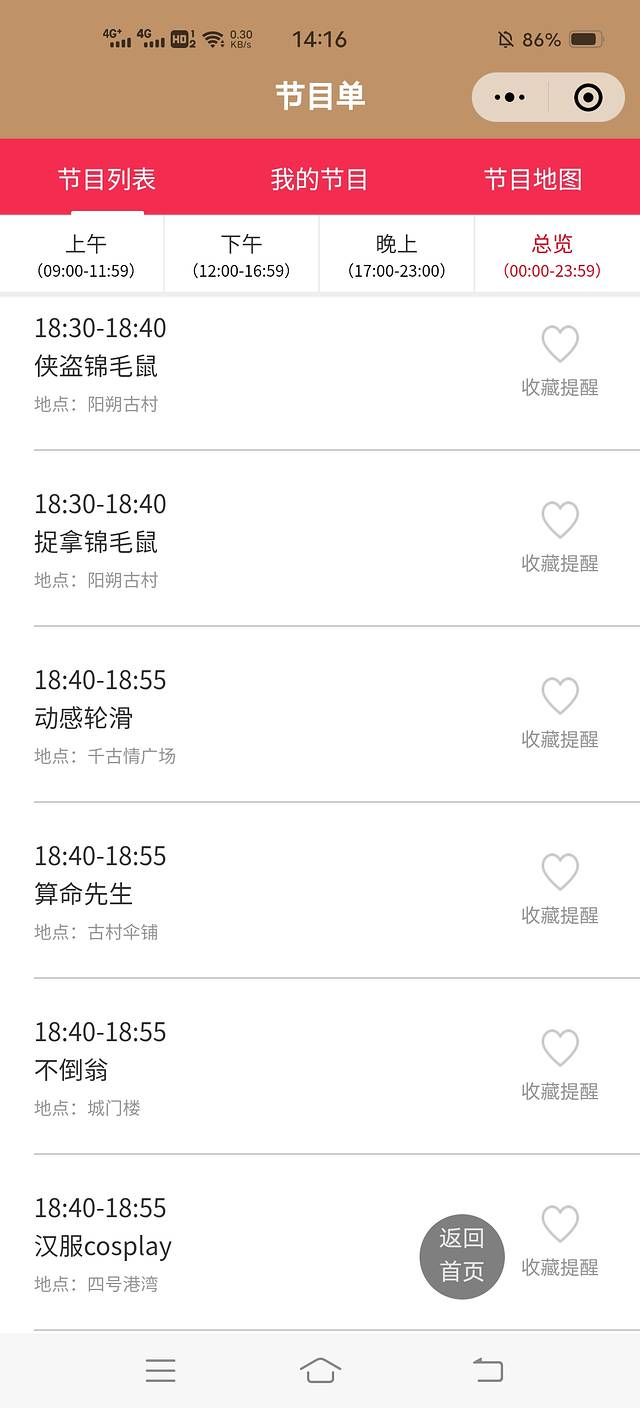The height and width of the screenshot is (1408, 640).
Task: Filter programs by 上午 time slot
Action: (x=86, y=255)
